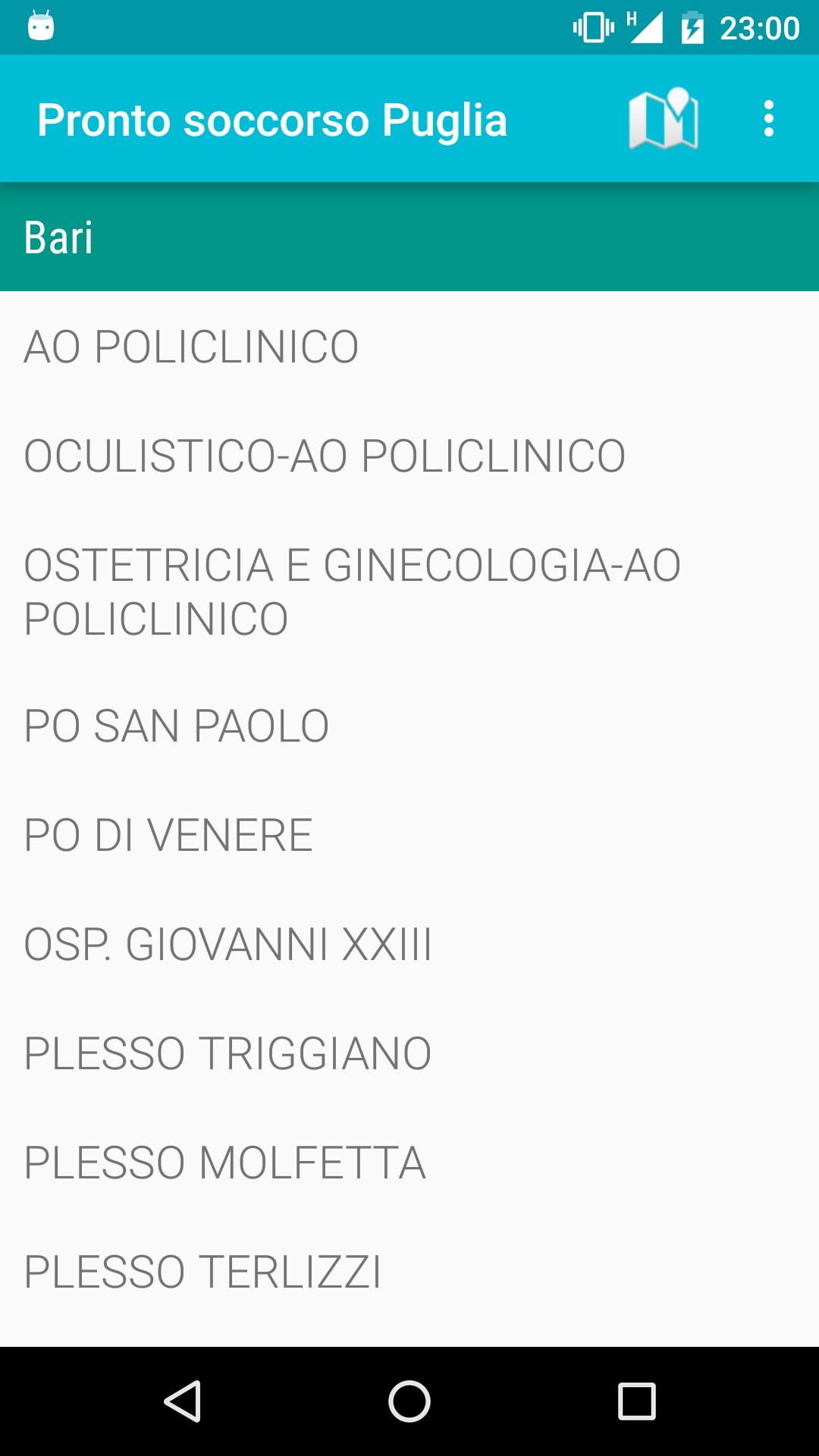The width and height of the screenshot is (819, 1456).
Task: Open OCULISTICO-AO POLICLINICO entry
Action: (409, 457)
